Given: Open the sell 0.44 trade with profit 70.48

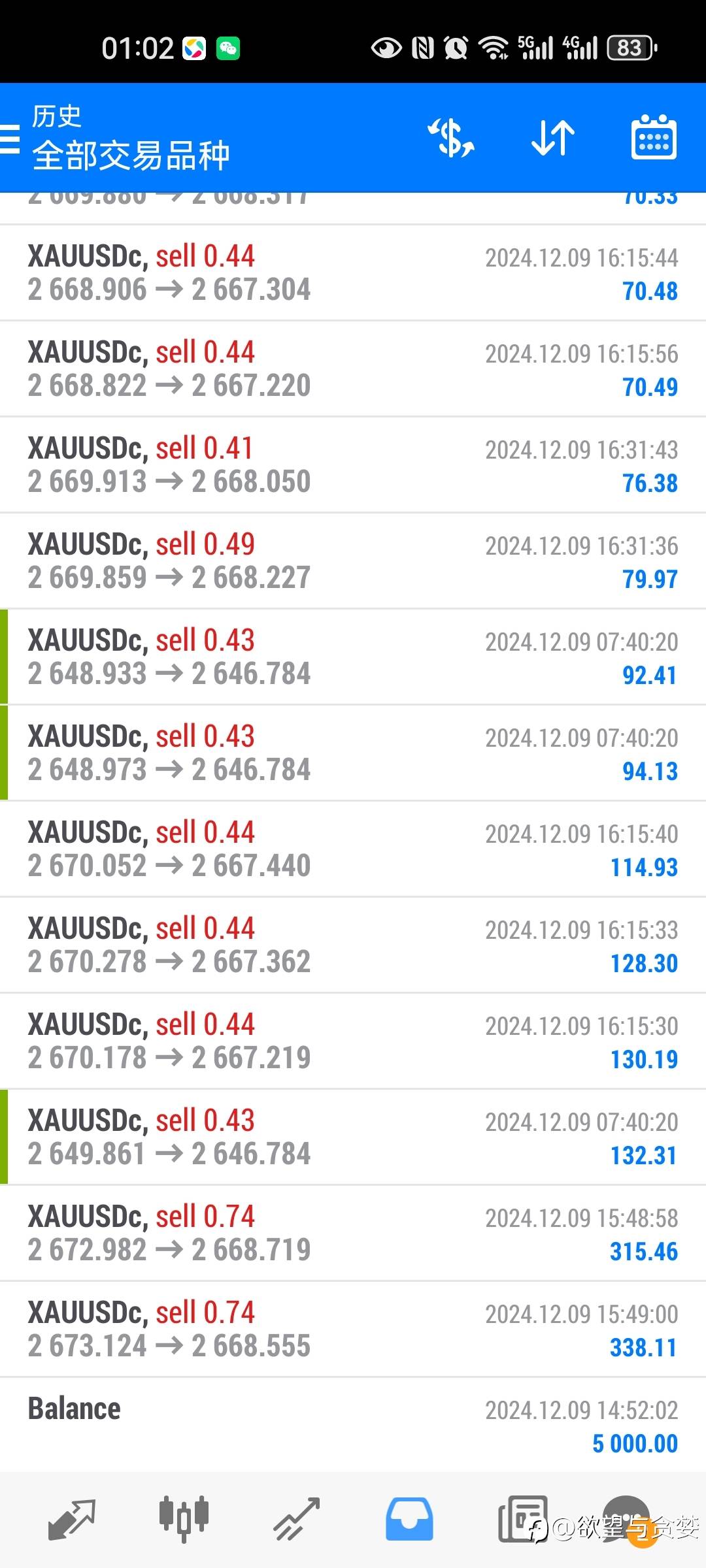Looking at the screenshot, I should tap(353, 273).
